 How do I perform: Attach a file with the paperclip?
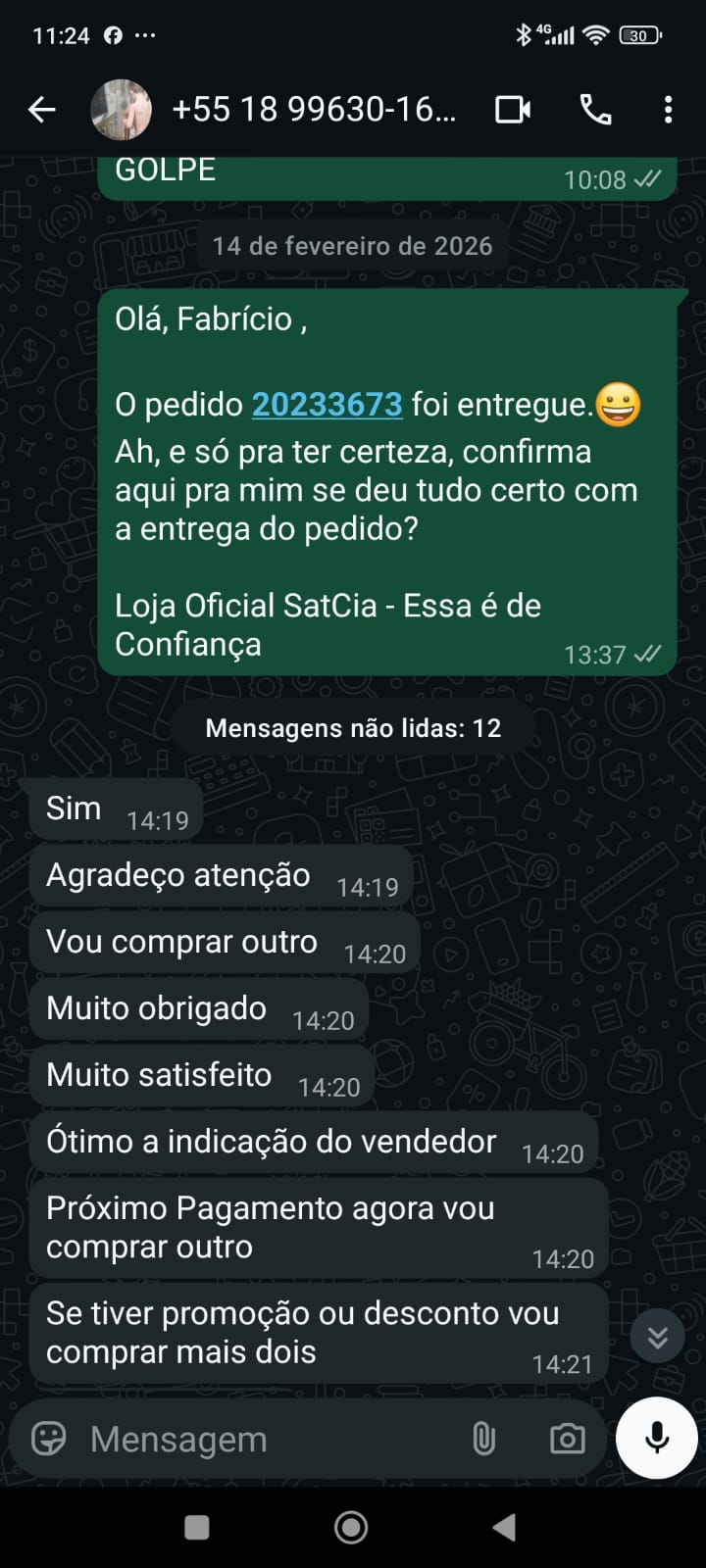pos(483,1439)
